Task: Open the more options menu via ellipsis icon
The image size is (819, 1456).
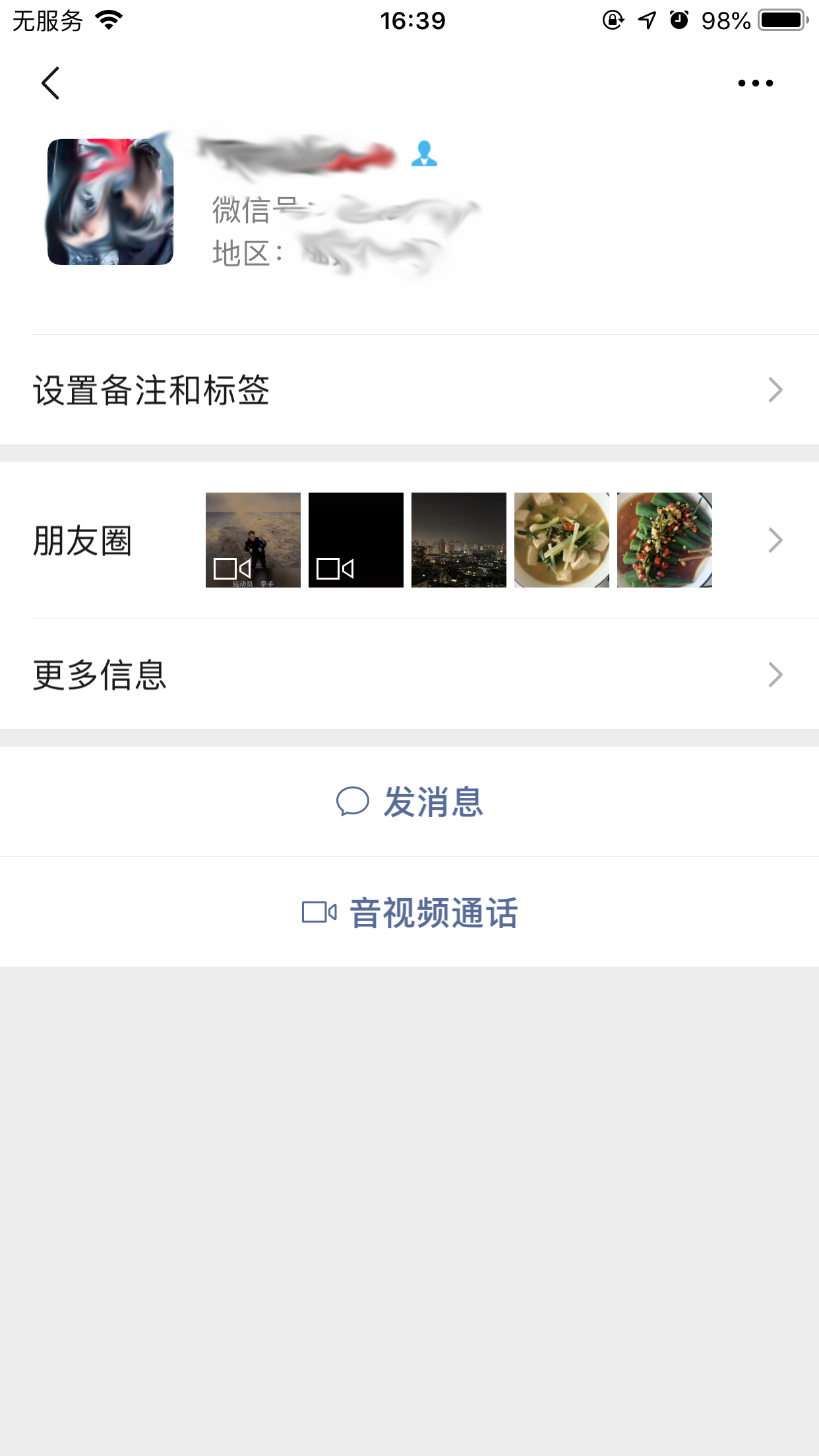Action: pyautogui.click(x=753, y=82)
